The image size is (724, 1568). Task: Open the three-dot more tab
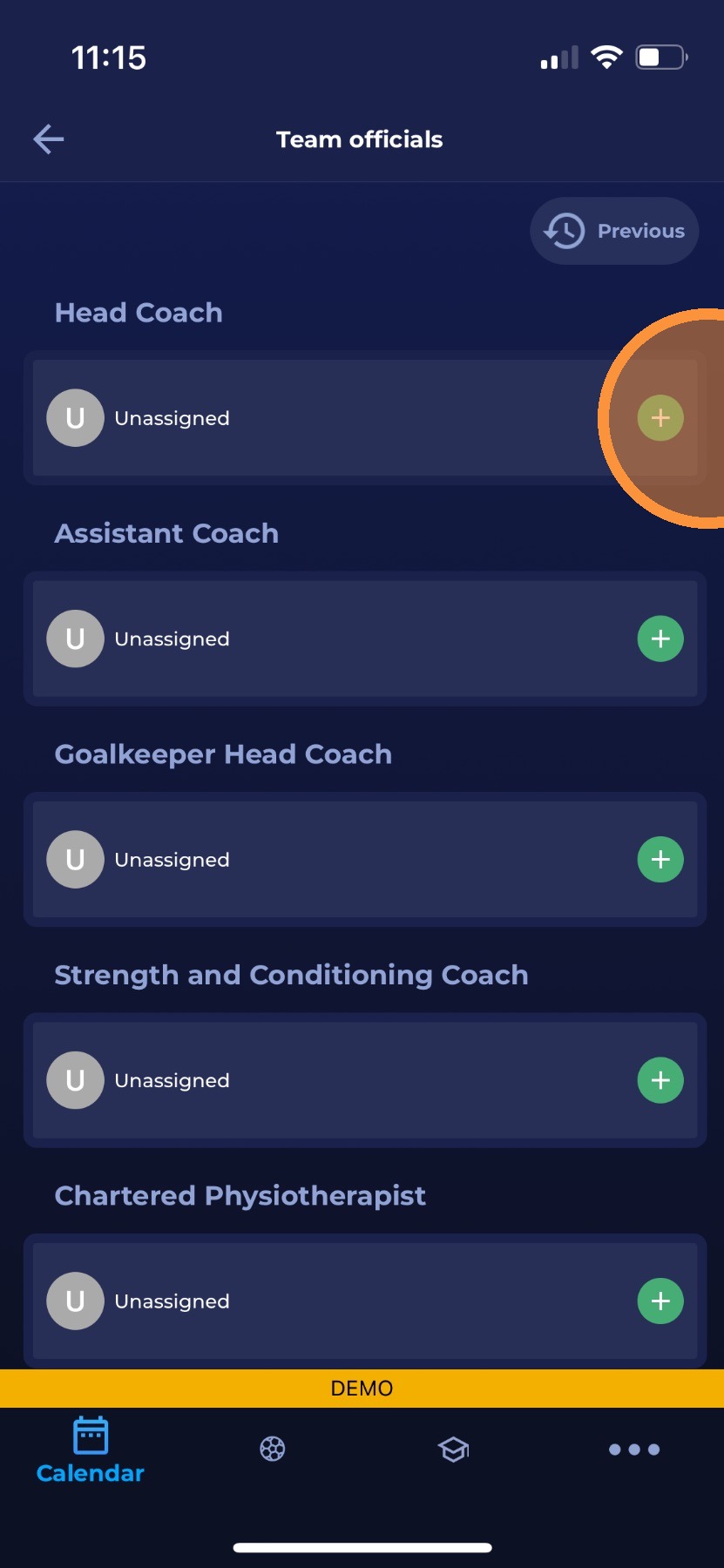tap(634, 1450)
